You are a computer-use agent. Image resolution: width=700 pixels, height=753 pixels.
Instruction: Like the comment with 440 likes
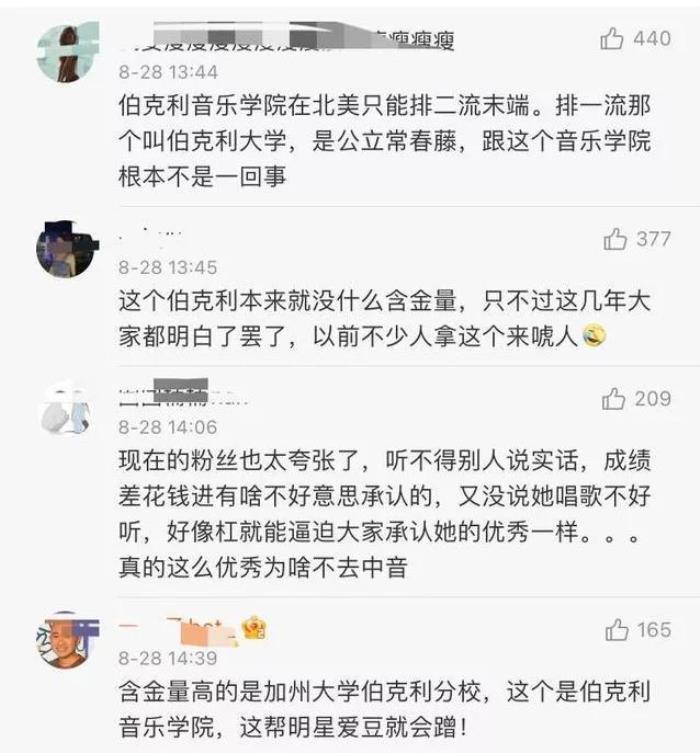point(612,39)
